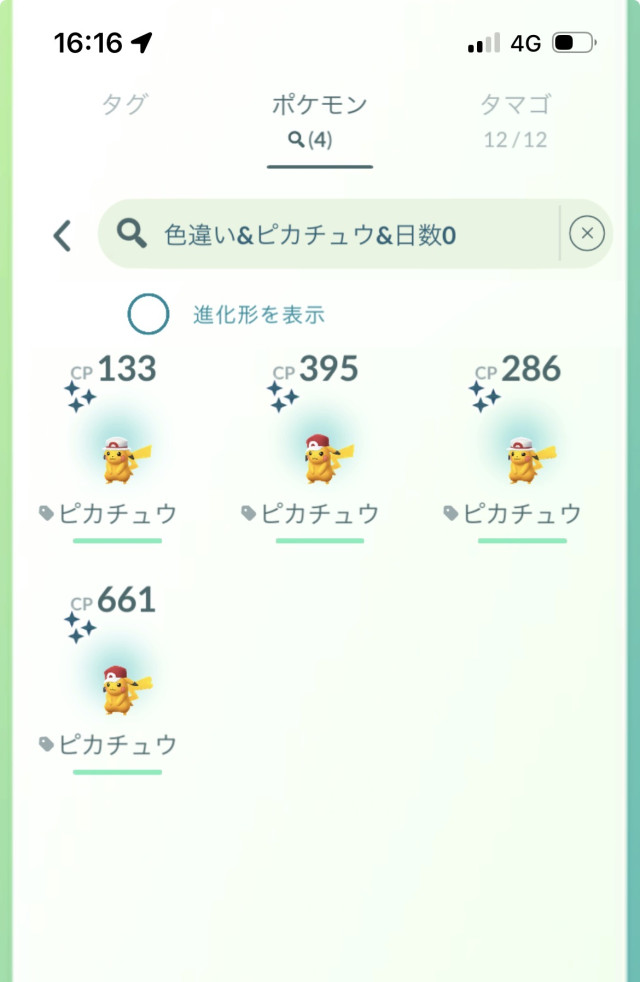
Task: Go back using the left arrow
Action: click(62, 236)
